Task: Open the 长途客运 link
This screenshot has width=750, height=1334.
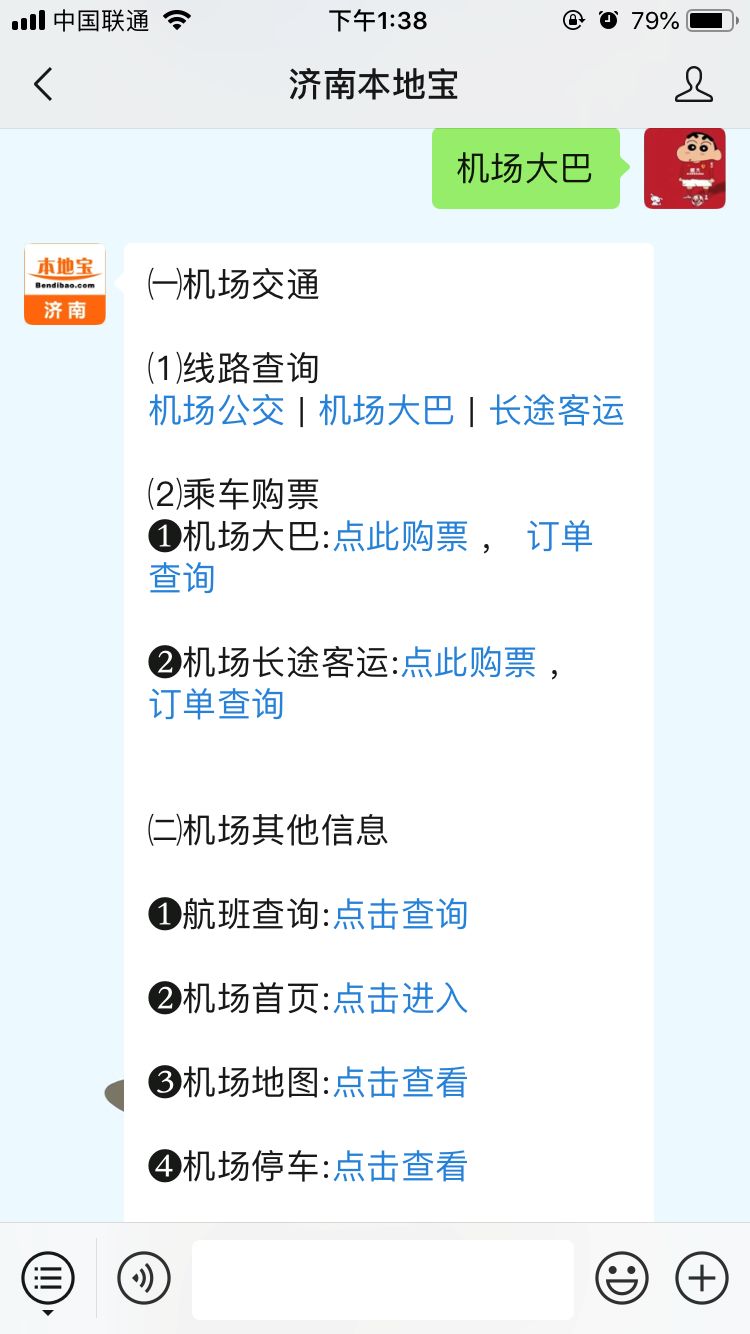Action: (x=557, y=411)
